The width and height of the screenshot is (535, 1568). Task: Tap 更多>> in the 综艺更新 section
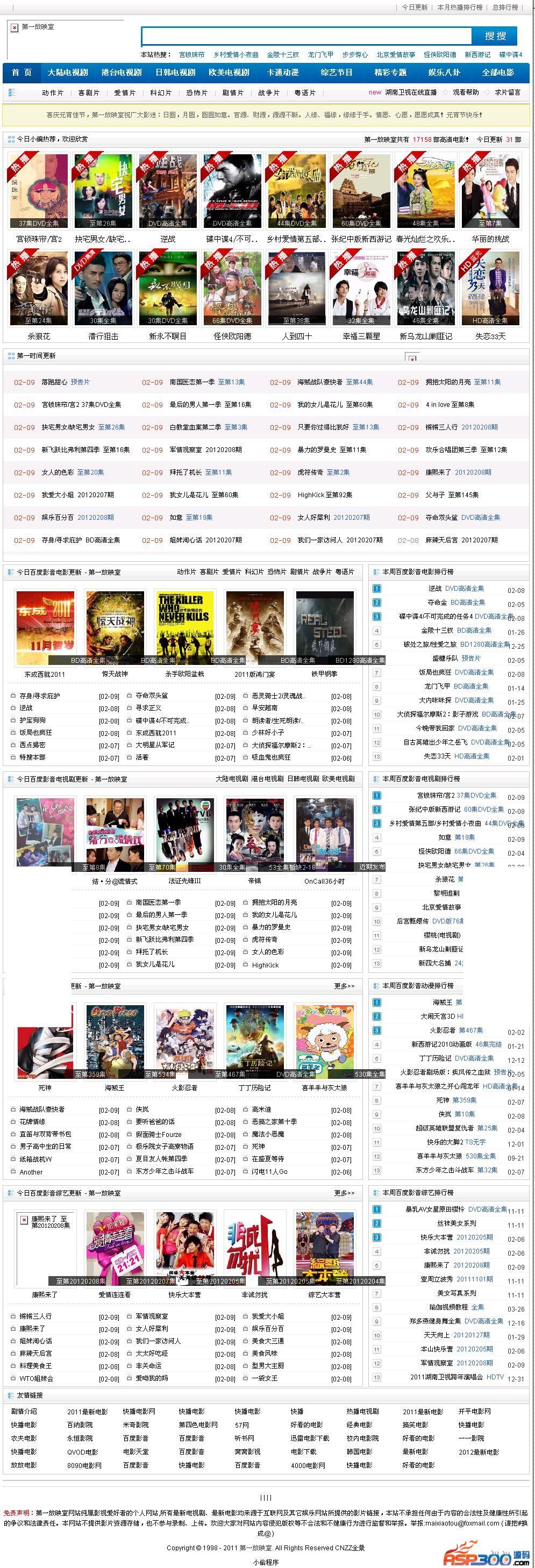(x=344, y=1193)
